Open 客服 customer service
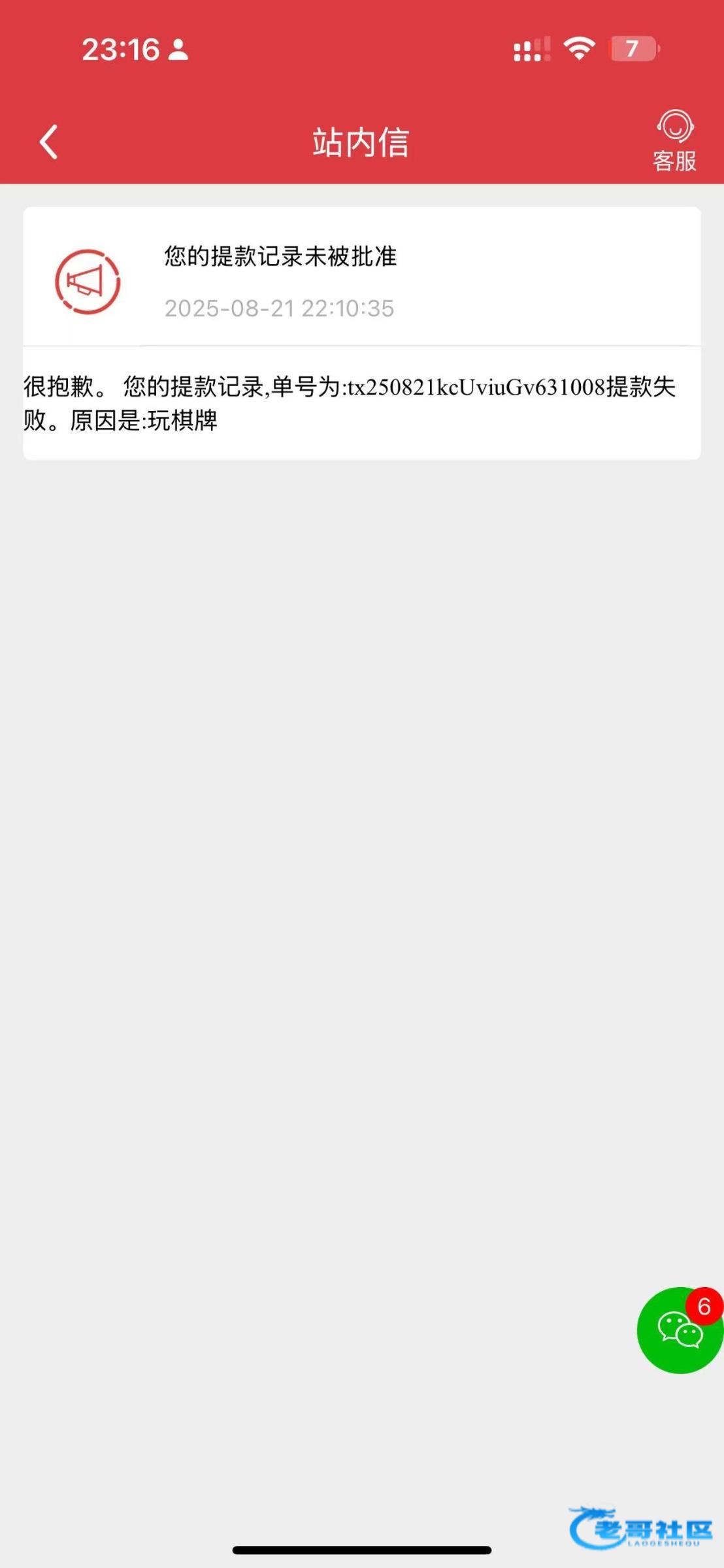Screen dimensions: 724x1568 tap(674, 141)
